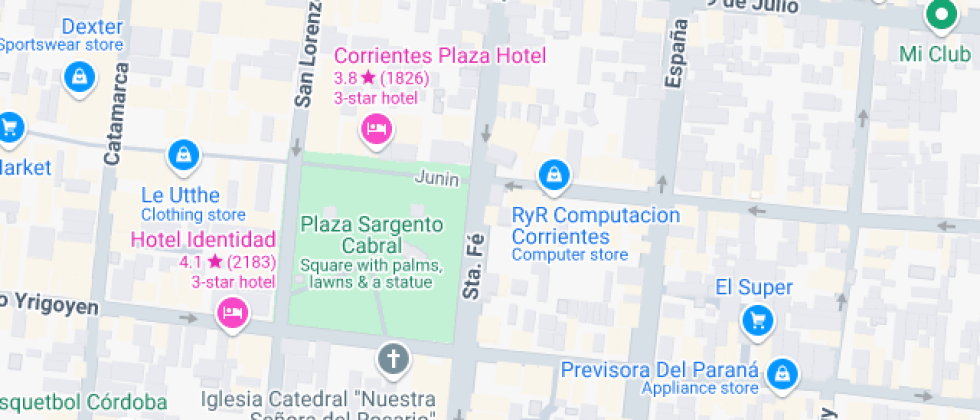
Task: Tap the RyR Computacion Corrientes store pin
Action: pyautogui.click(x=552, y=176)
